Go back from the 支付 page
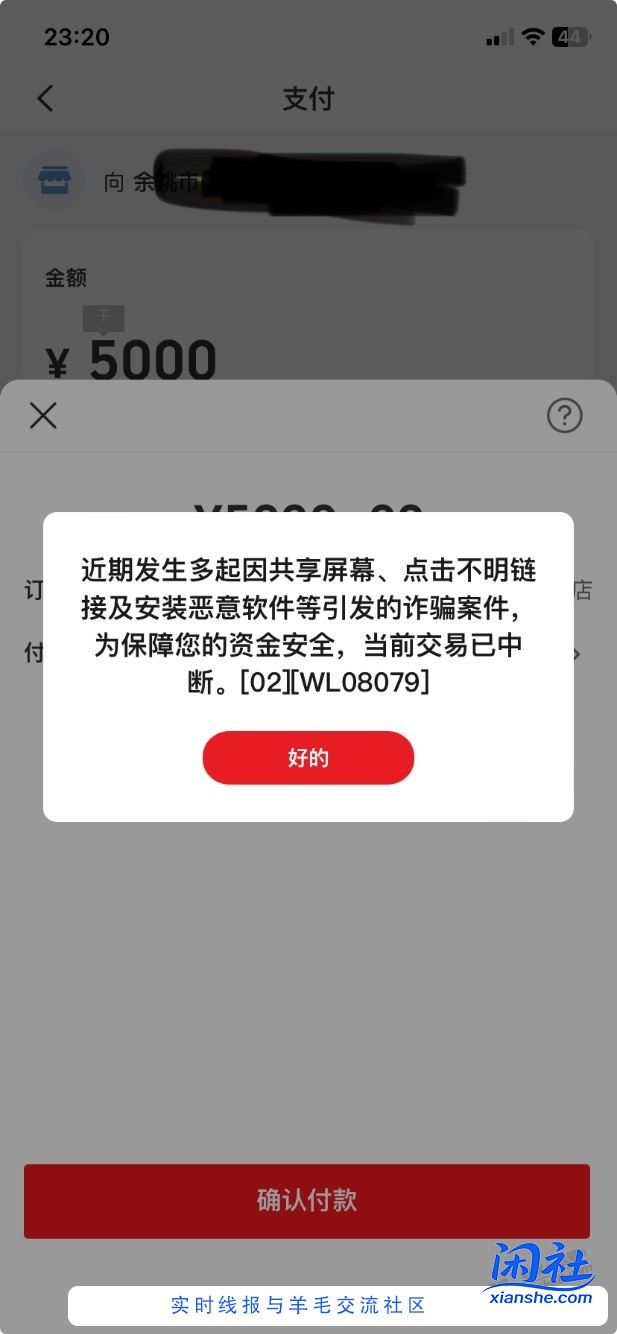 coord(45,98)
